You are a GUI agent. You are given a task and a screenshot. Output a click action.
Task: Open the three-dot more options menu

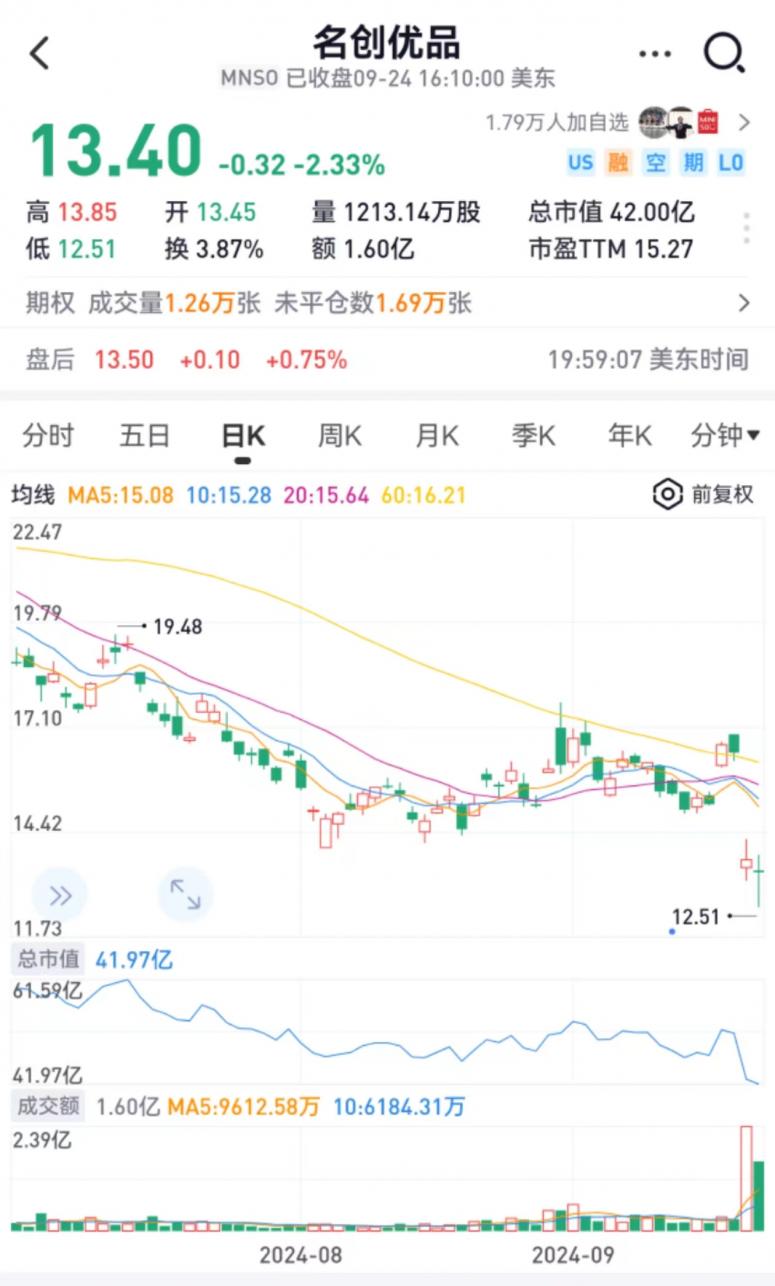(x=655, y=54)
